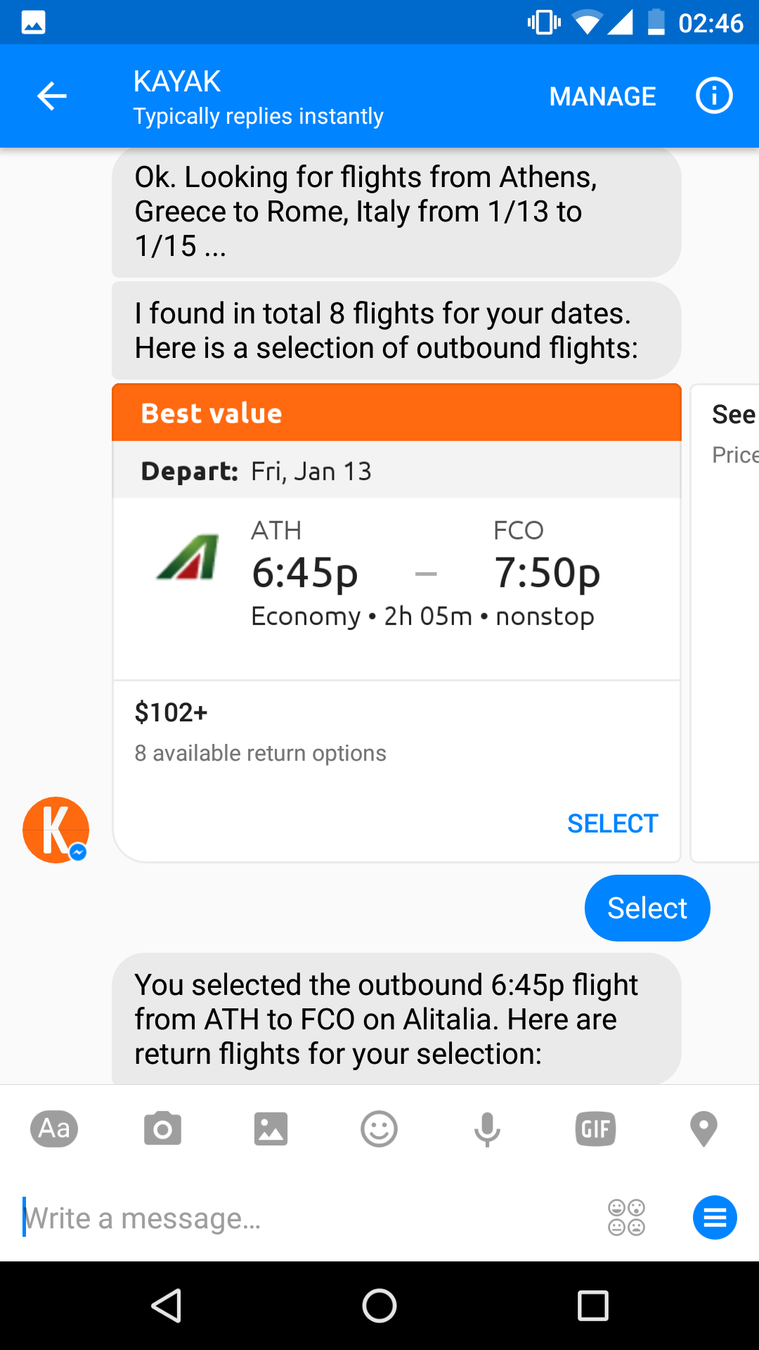Switch to the Aa text keyboard
This screenshot has height=1350, width=759.
54,1129
